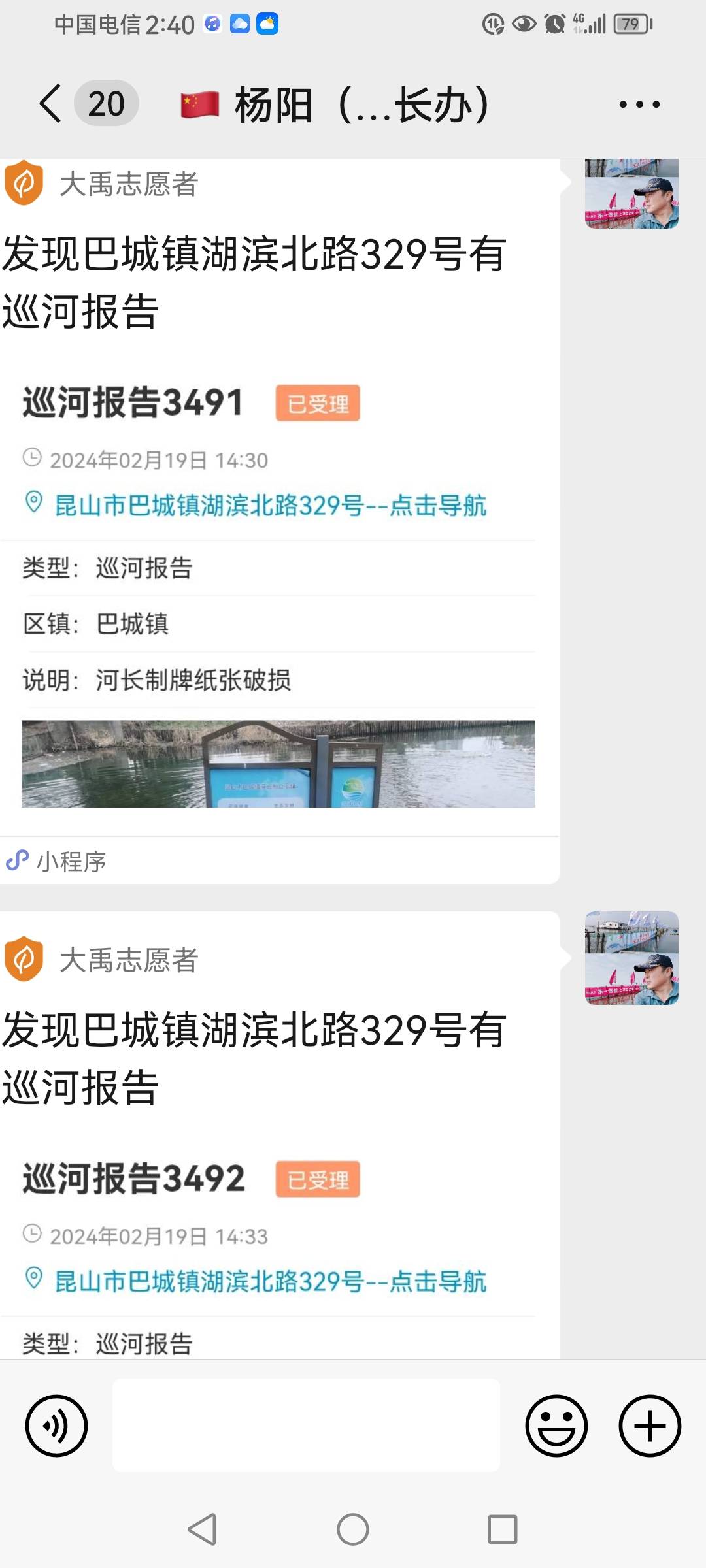The width and height of the screenshot is (706, 1568).
Task: Open the system recent apps view
Action: (x=503, y=1529)
